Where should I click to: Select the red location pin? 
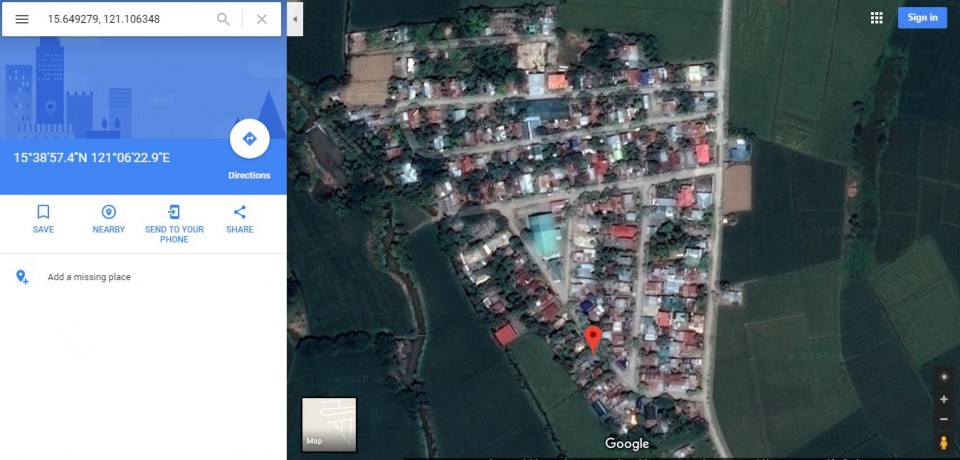(592, 338)
